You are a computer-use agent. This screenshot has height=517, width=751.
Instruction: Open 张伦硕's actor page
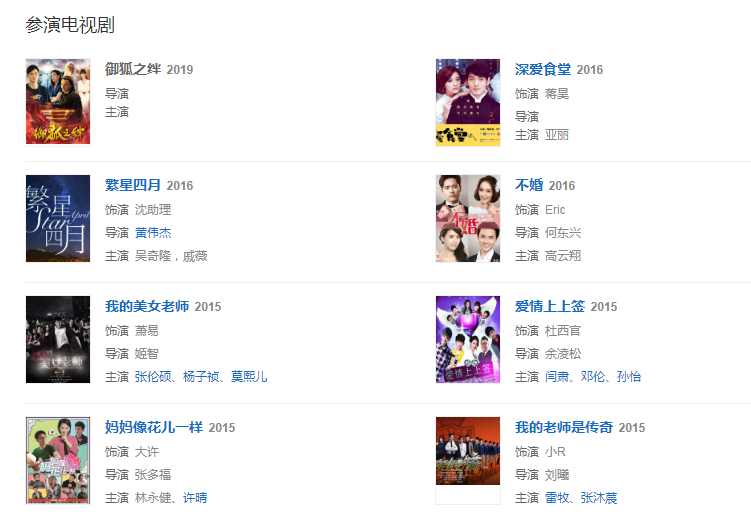(152, 377)
